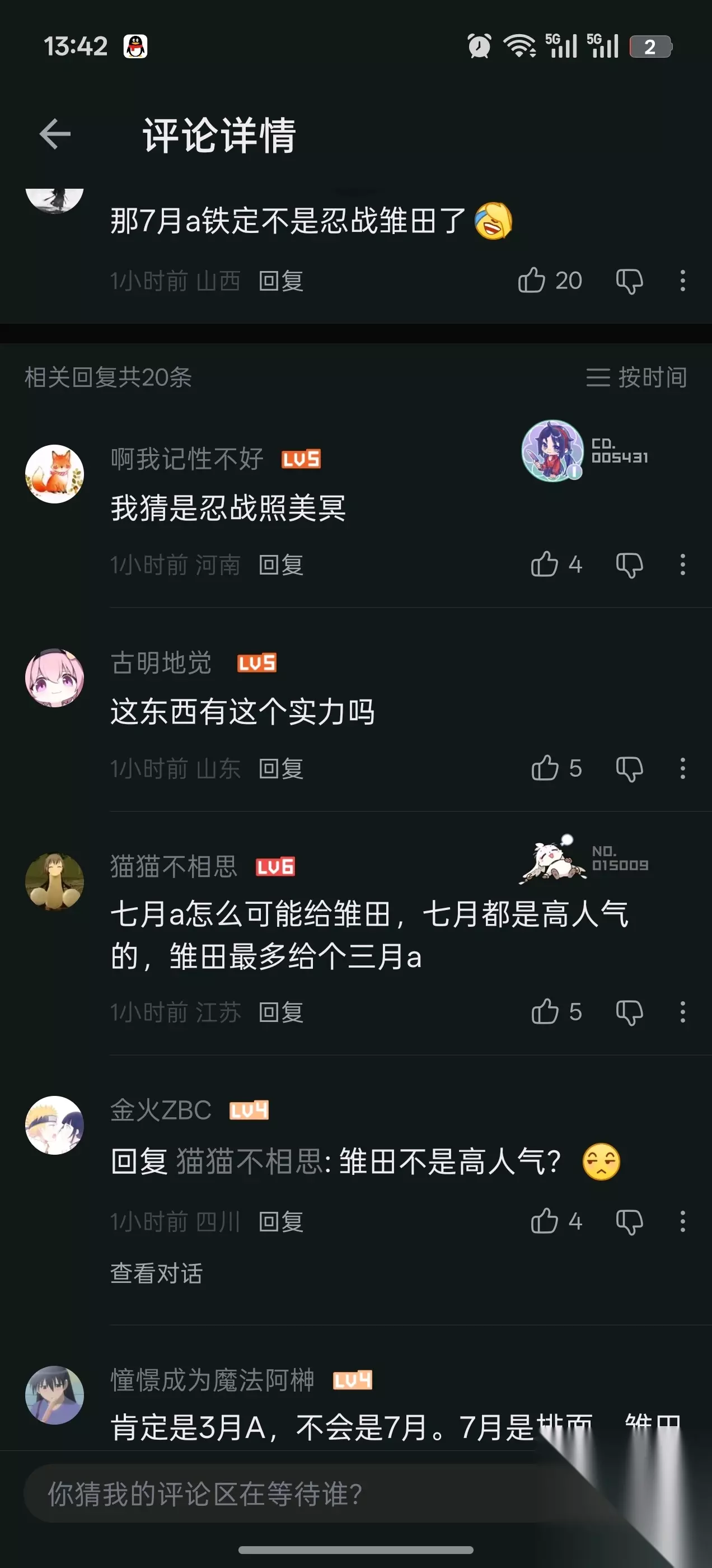
Task: Like 啊我记性不好's comment
Action: (556, 564)
